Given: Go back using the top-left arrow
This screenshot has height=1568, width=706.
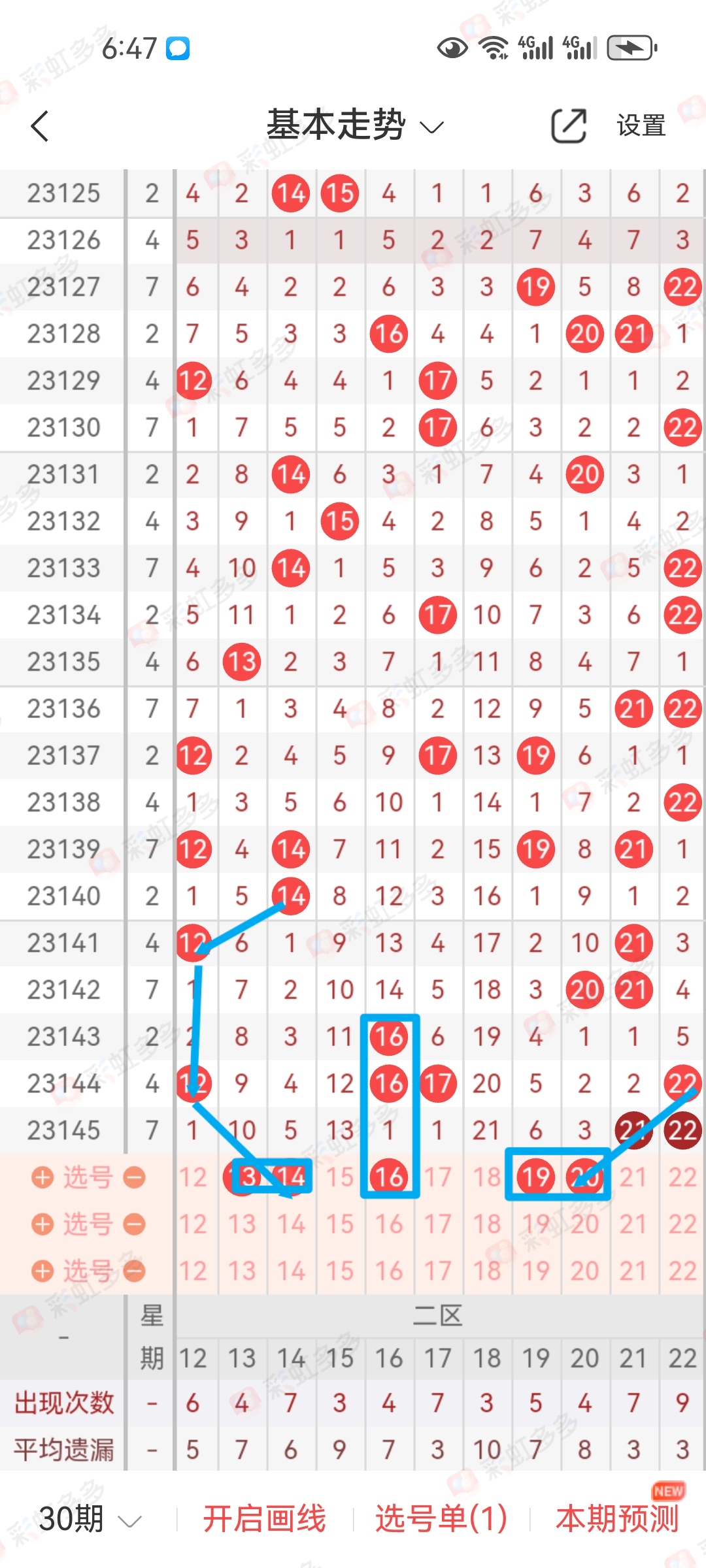Looking at the screenshot, I should [40, 125].
